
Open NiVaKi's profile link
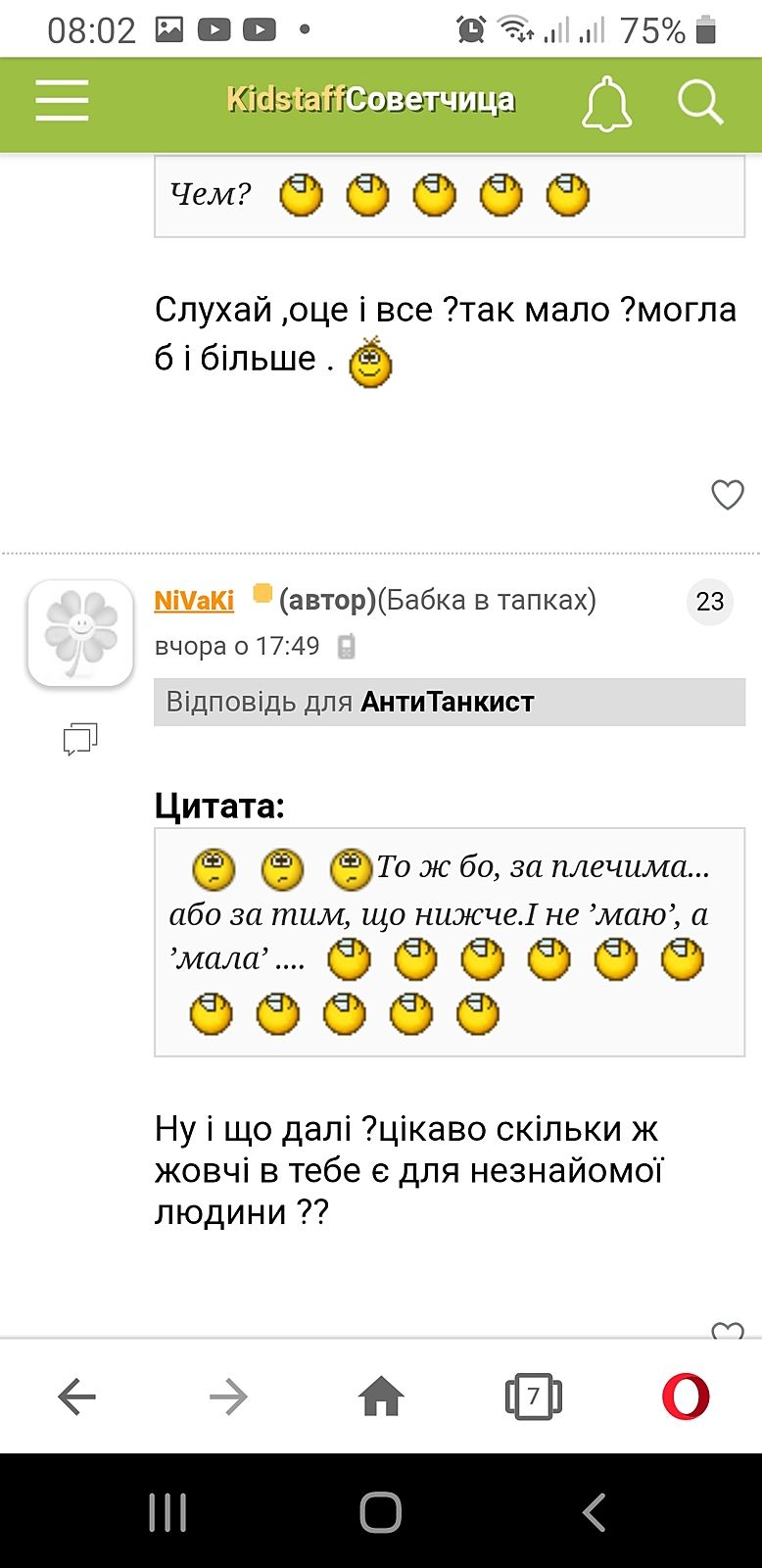194,600
